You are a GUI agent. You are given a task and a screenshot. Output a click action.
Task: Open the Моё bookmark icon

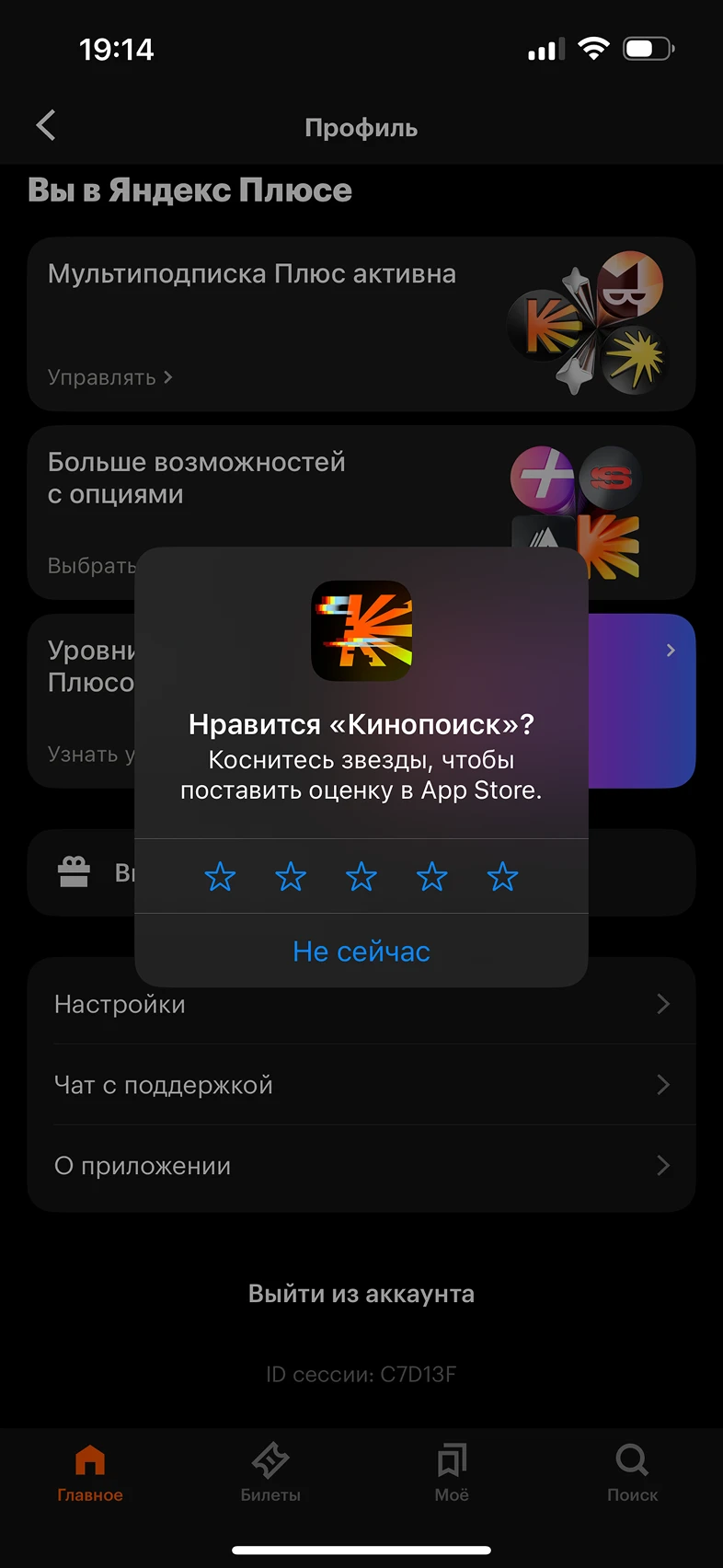point(452,1460)
